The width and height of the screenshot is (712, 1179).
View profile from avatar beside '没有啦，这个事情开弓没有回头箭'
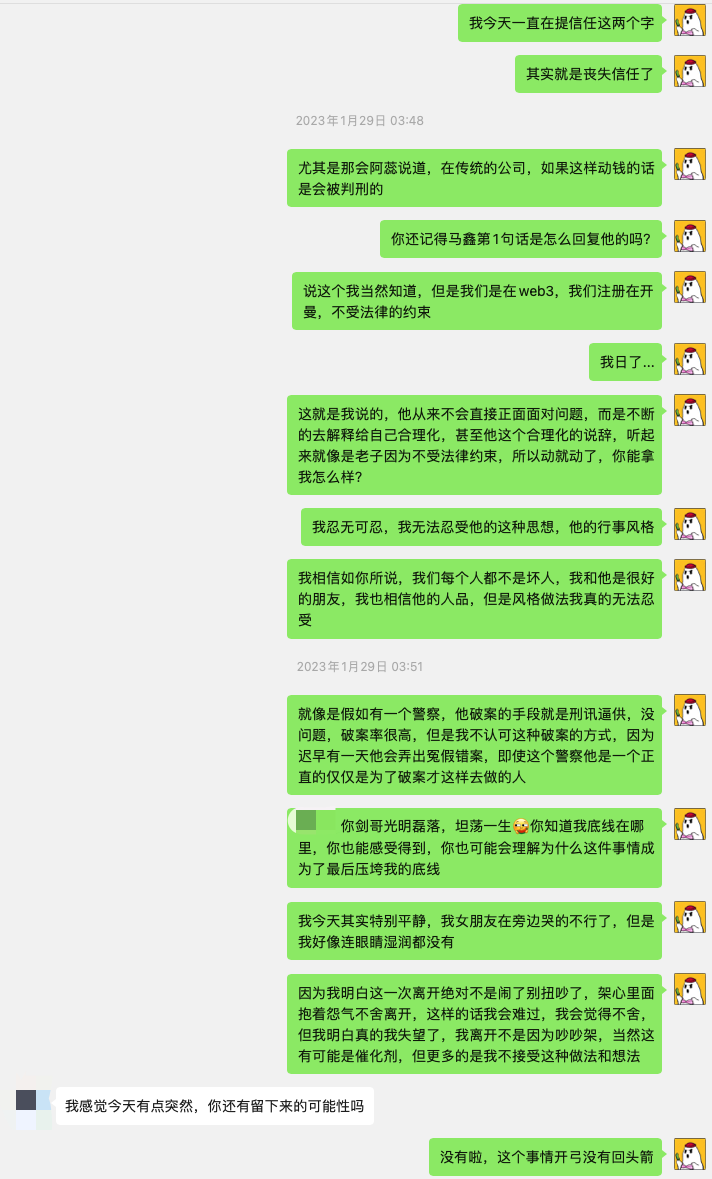click(690, 1154)
